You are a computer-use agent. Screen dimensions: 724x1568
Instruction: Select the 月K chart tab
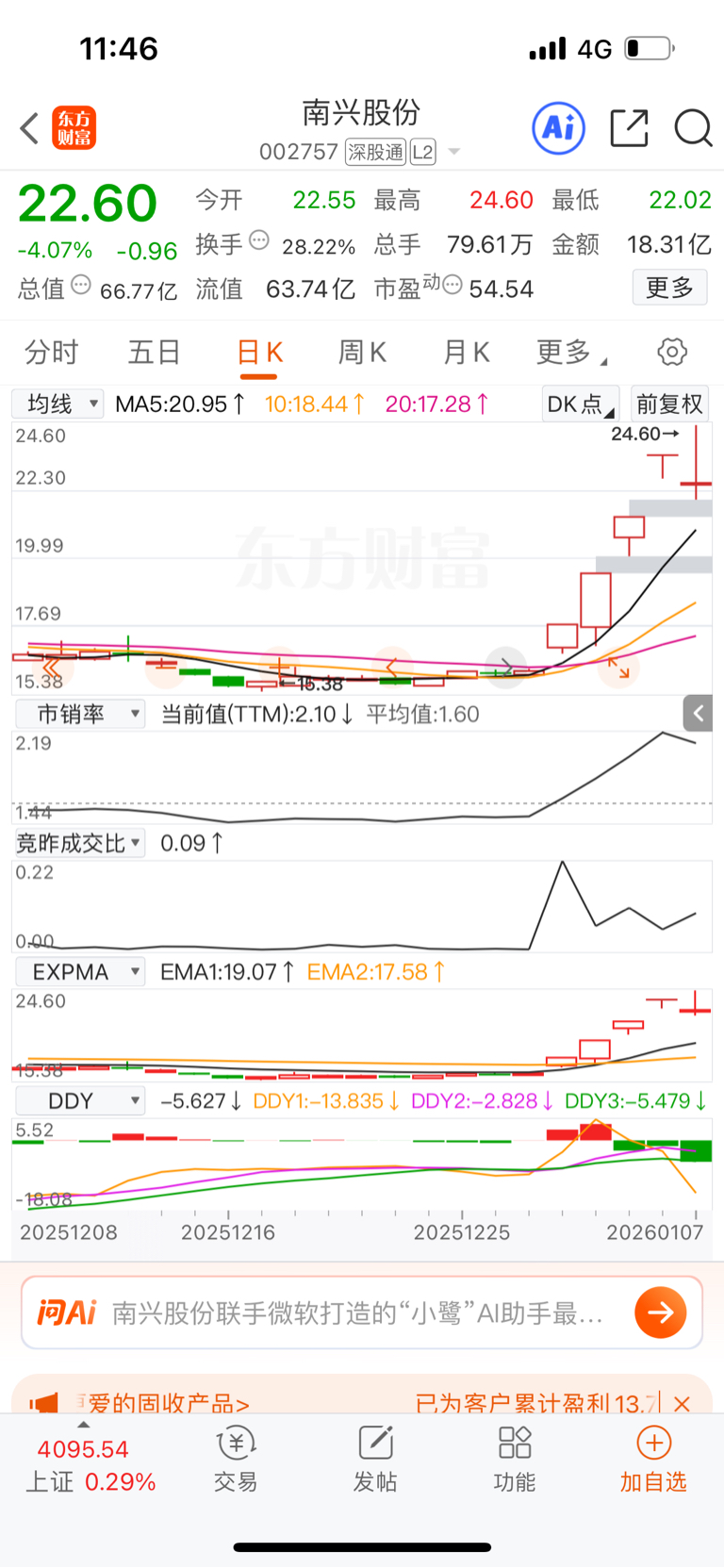pyautogui.click(x=467, y=352)
